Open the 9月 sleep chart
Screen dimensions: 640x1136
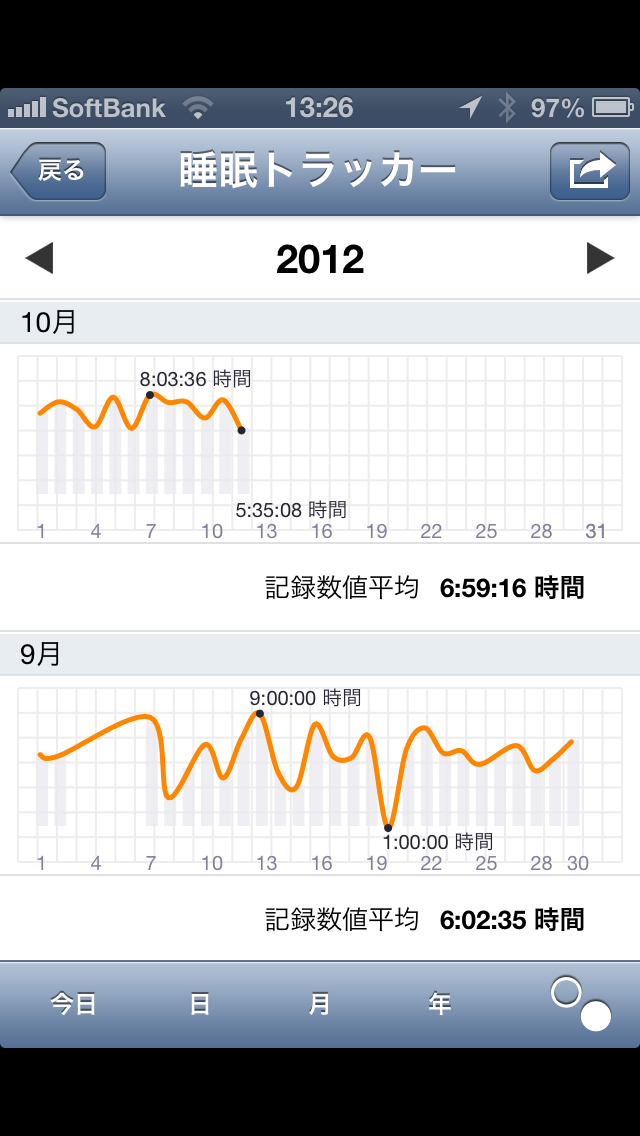point(320,775)
